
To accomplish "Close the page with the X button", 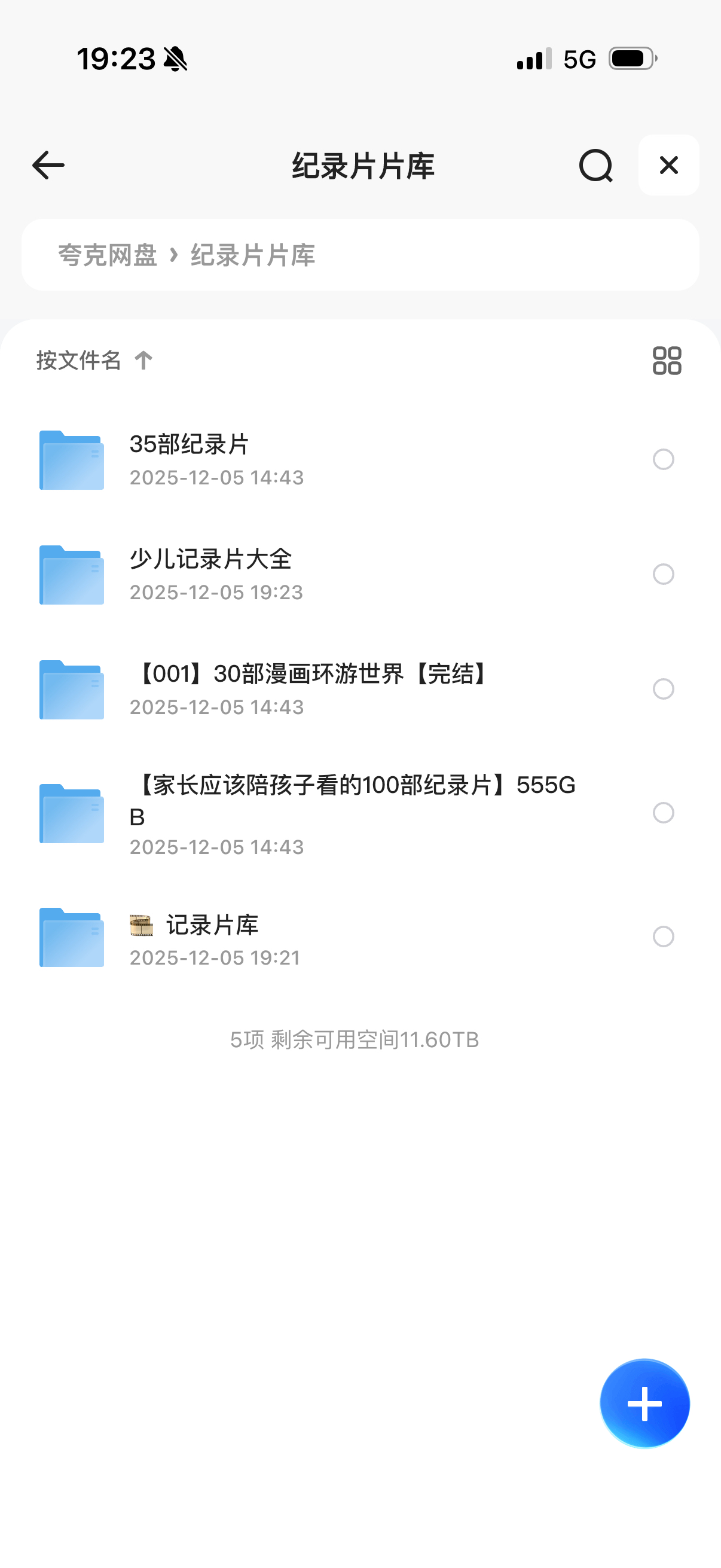I will click(668, 165).
